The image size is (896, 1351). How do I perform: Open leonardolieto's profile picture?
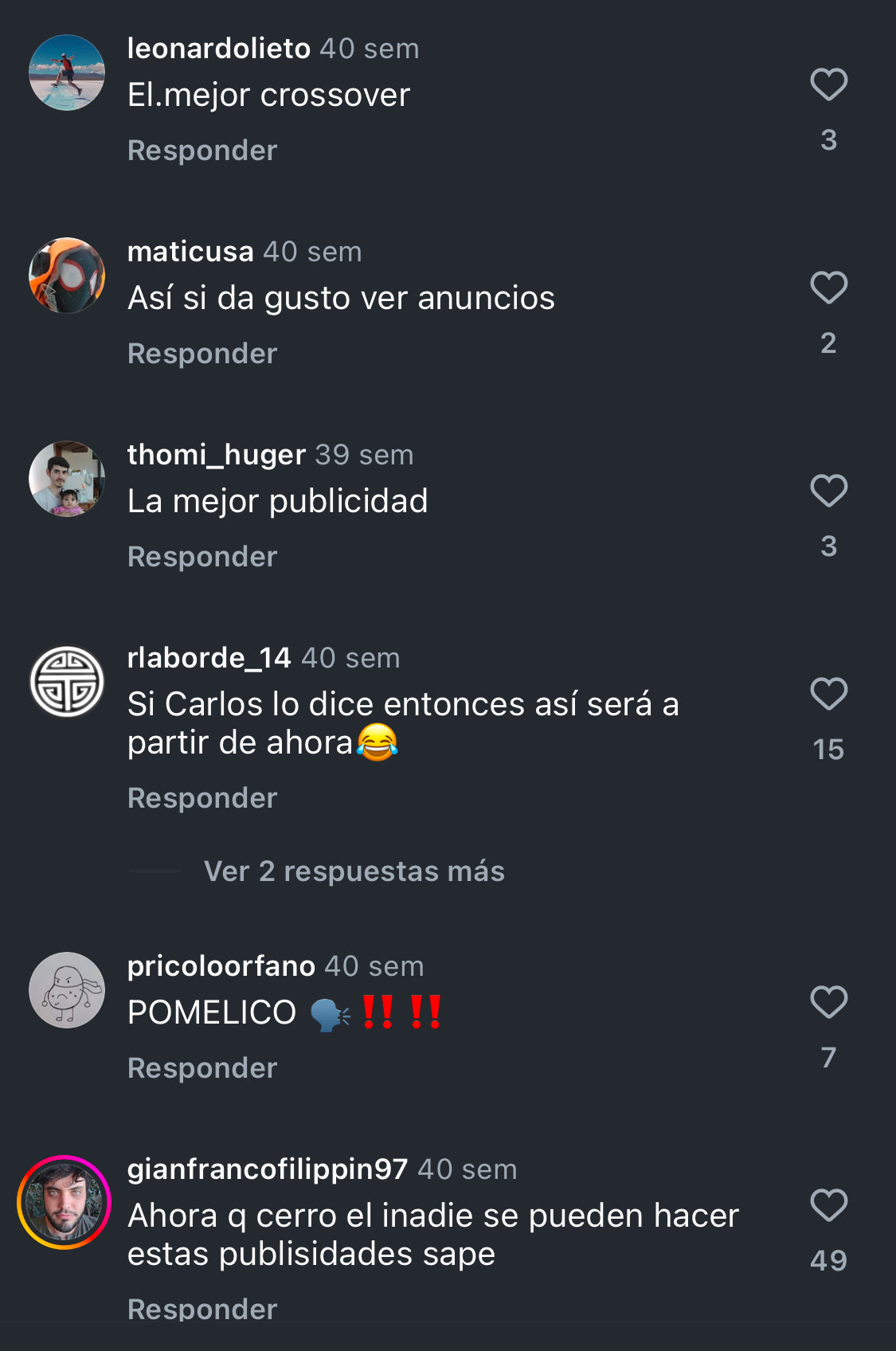tap(67, 72)
